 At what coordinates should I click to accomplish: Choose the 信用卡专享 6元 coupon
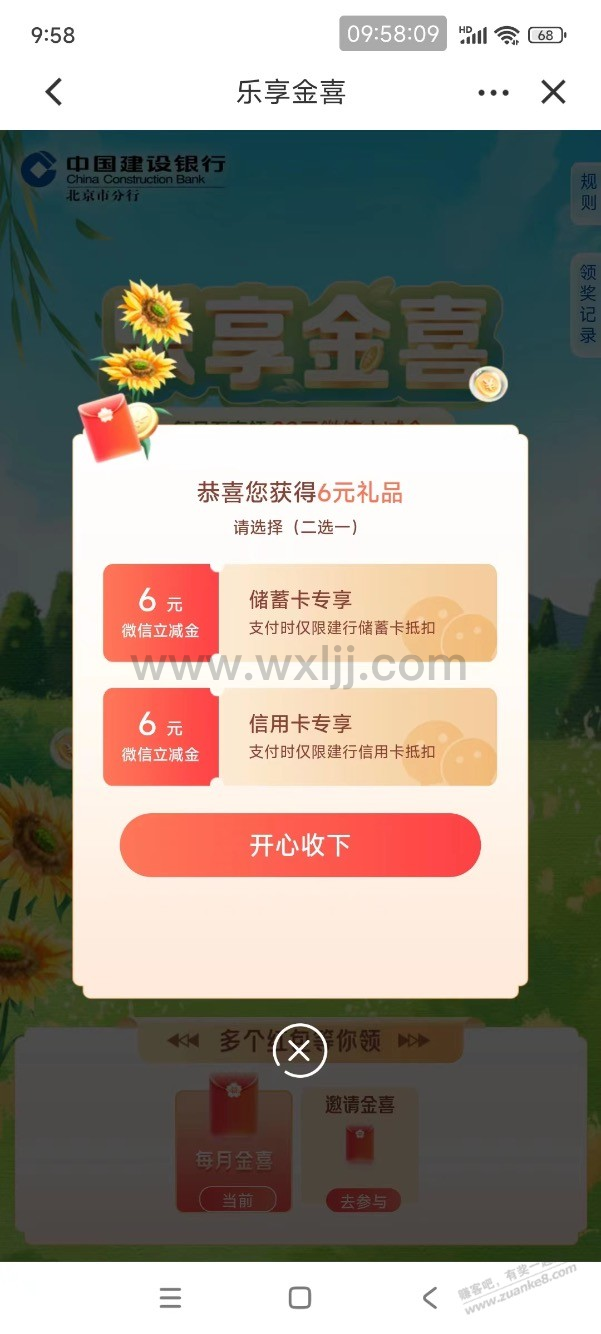(x=300, y=737)
